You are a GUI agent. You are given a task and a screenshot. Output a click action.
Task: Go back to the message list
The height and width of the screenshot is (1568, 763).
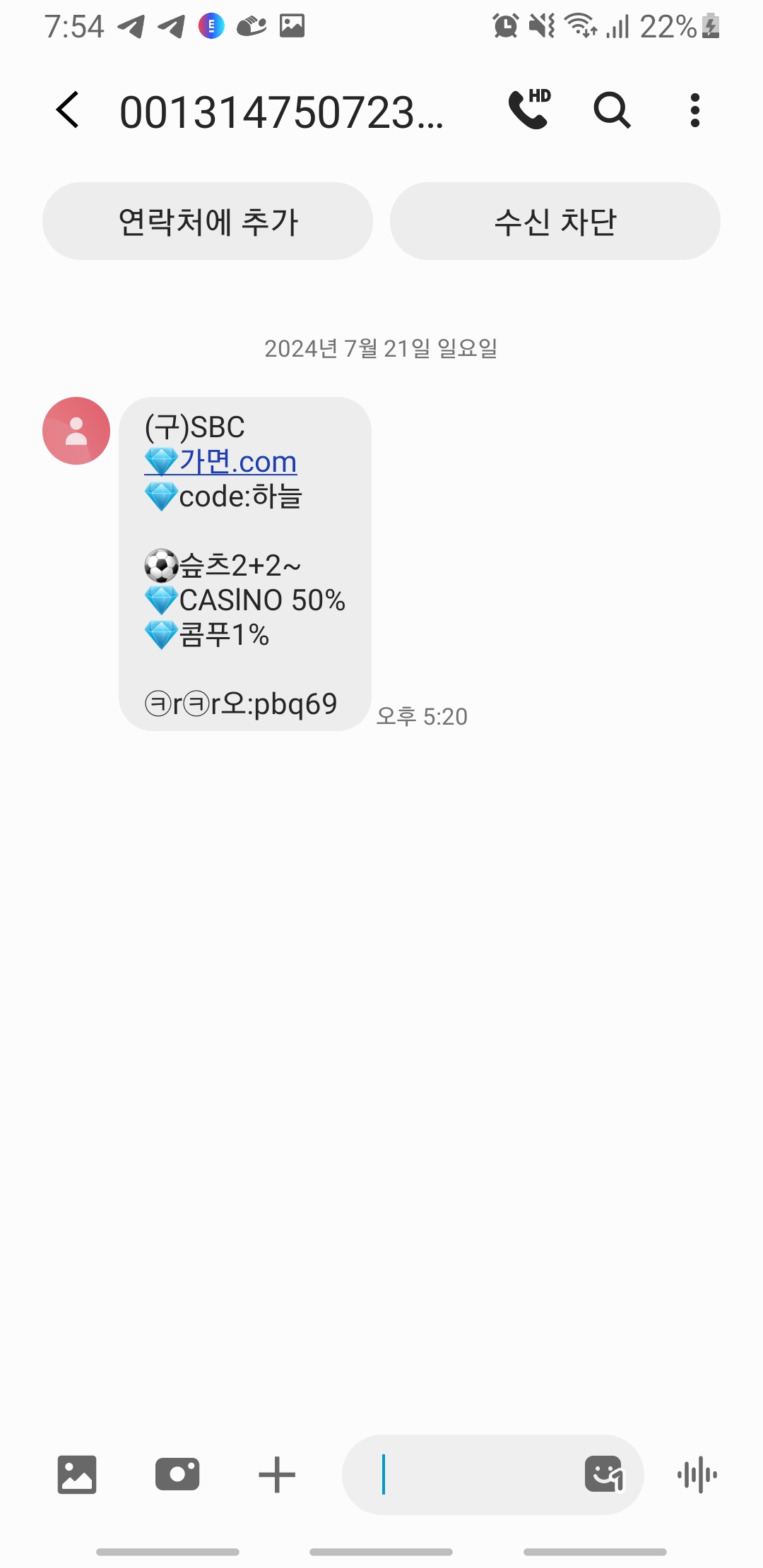tap(68, 110)
